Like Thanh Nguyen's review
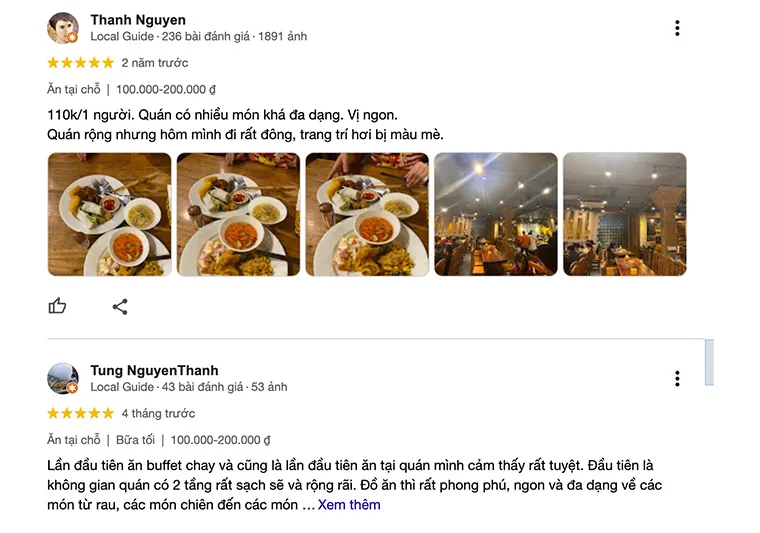The height and width of the screenshot is (533, 760). tap(57, 306)
